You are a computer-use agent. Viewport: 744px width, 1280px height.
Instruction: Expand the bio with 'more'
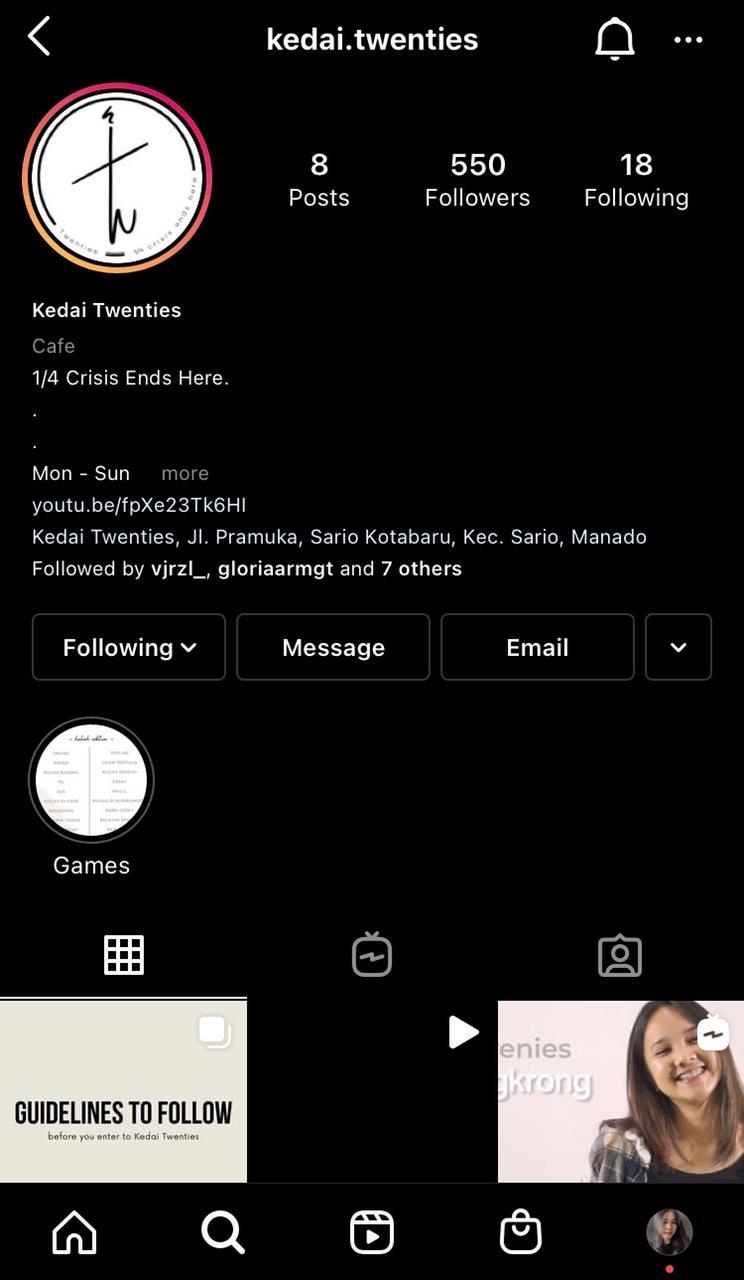pyautogui.click(x=185, y=473)
